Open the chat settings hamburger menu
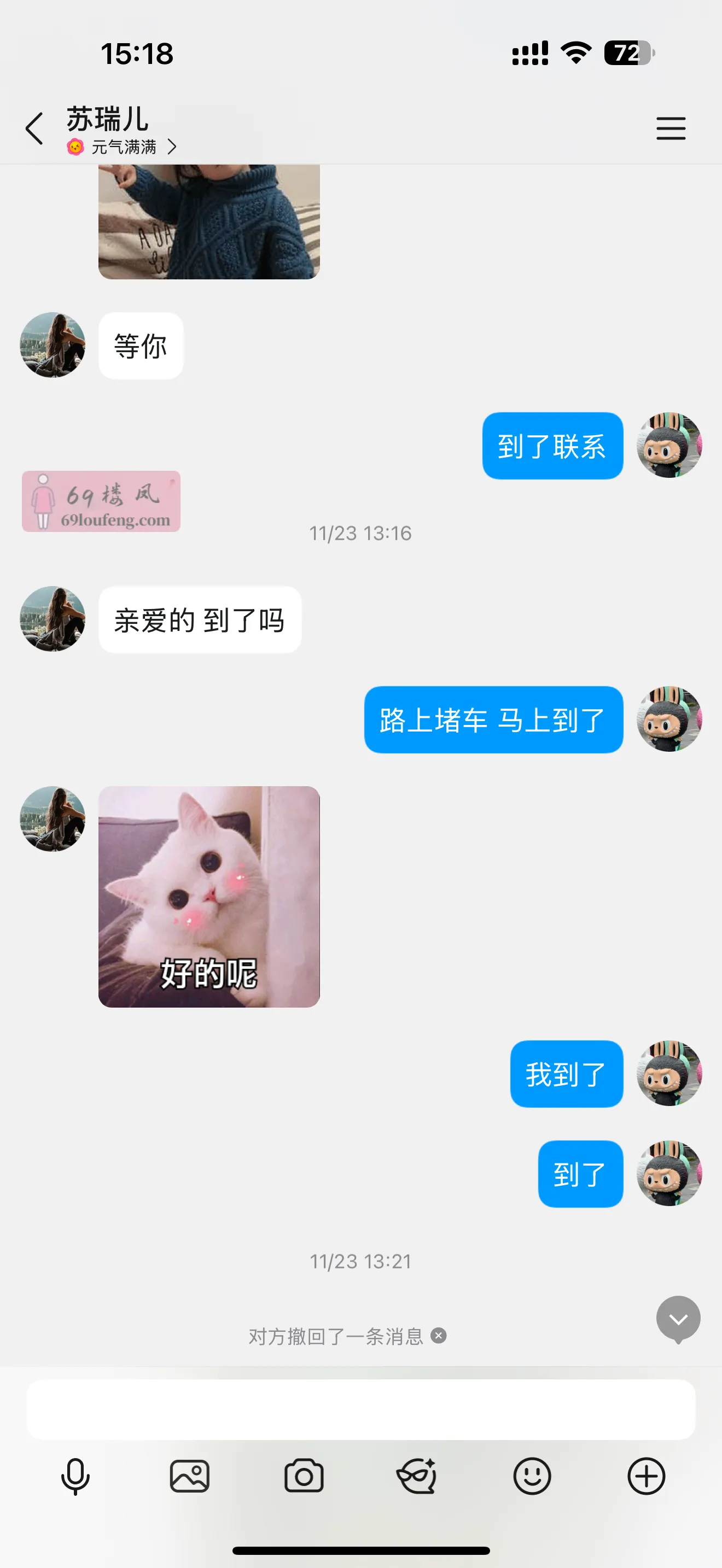Viewport: 722px width, 1568px height. coord(671,128)
